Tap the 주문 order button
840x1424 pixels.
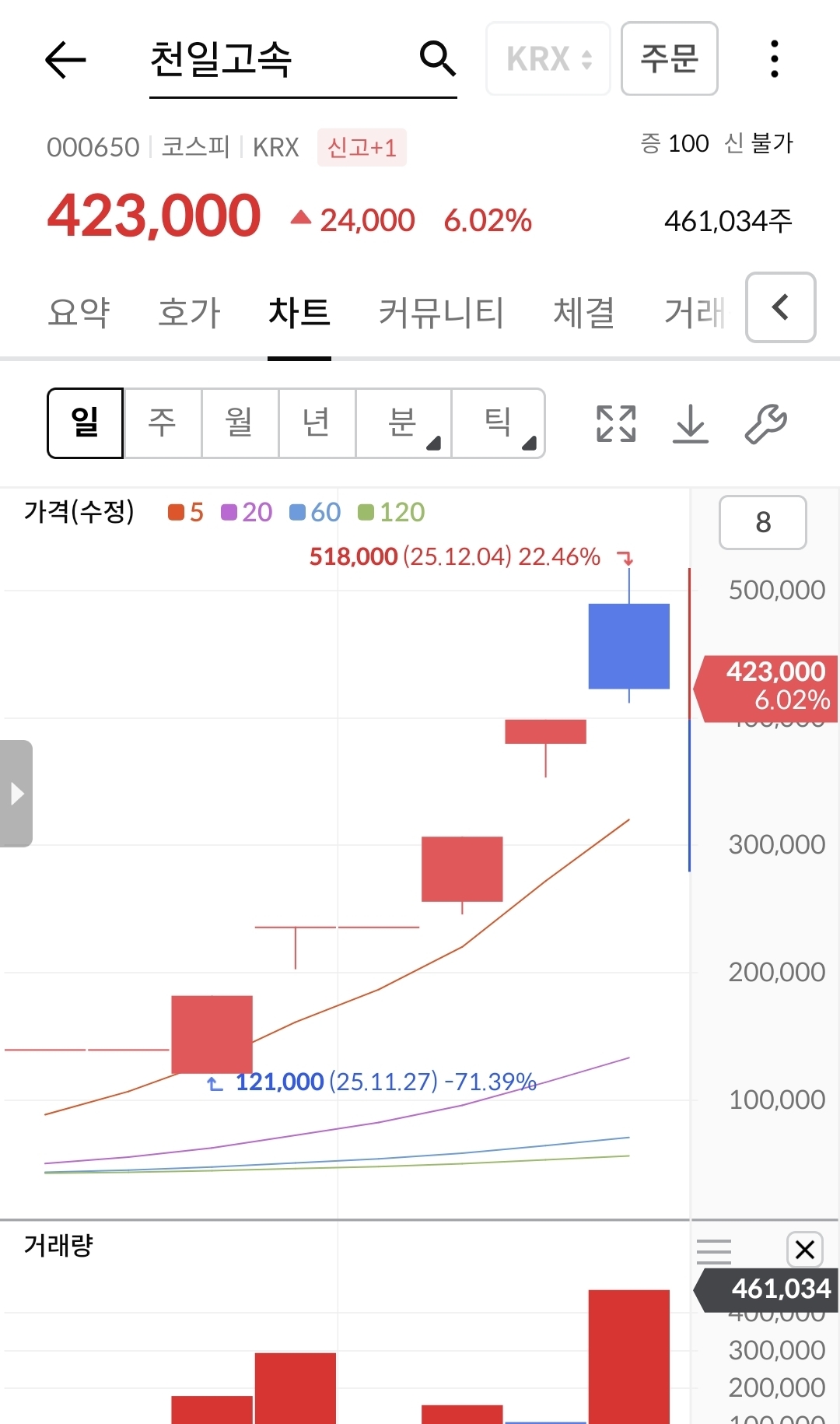coord(669,59)
